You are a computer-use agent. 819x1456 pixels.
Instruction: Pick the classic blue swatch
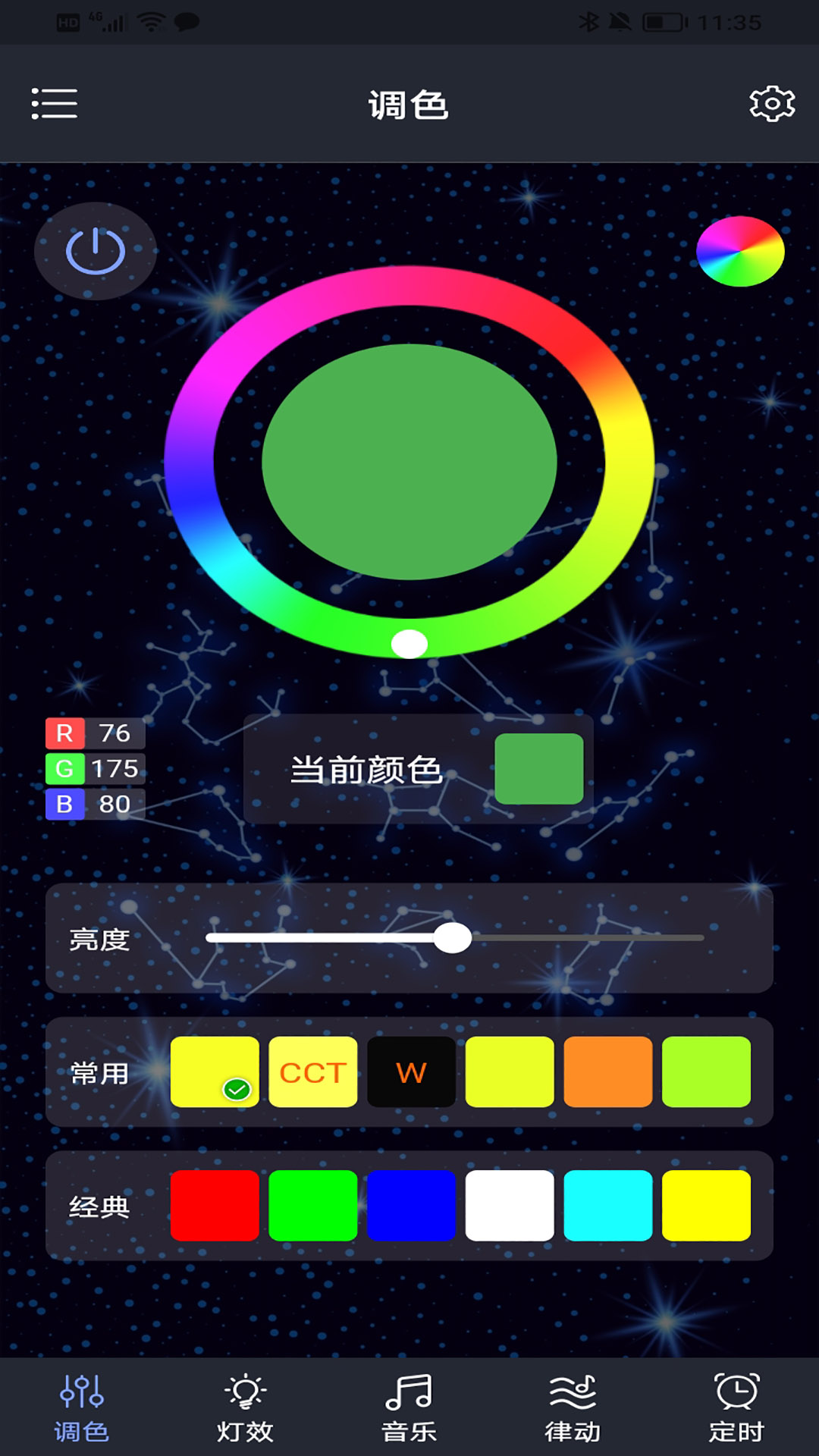pyautogui.click(x=411, y=1206)
